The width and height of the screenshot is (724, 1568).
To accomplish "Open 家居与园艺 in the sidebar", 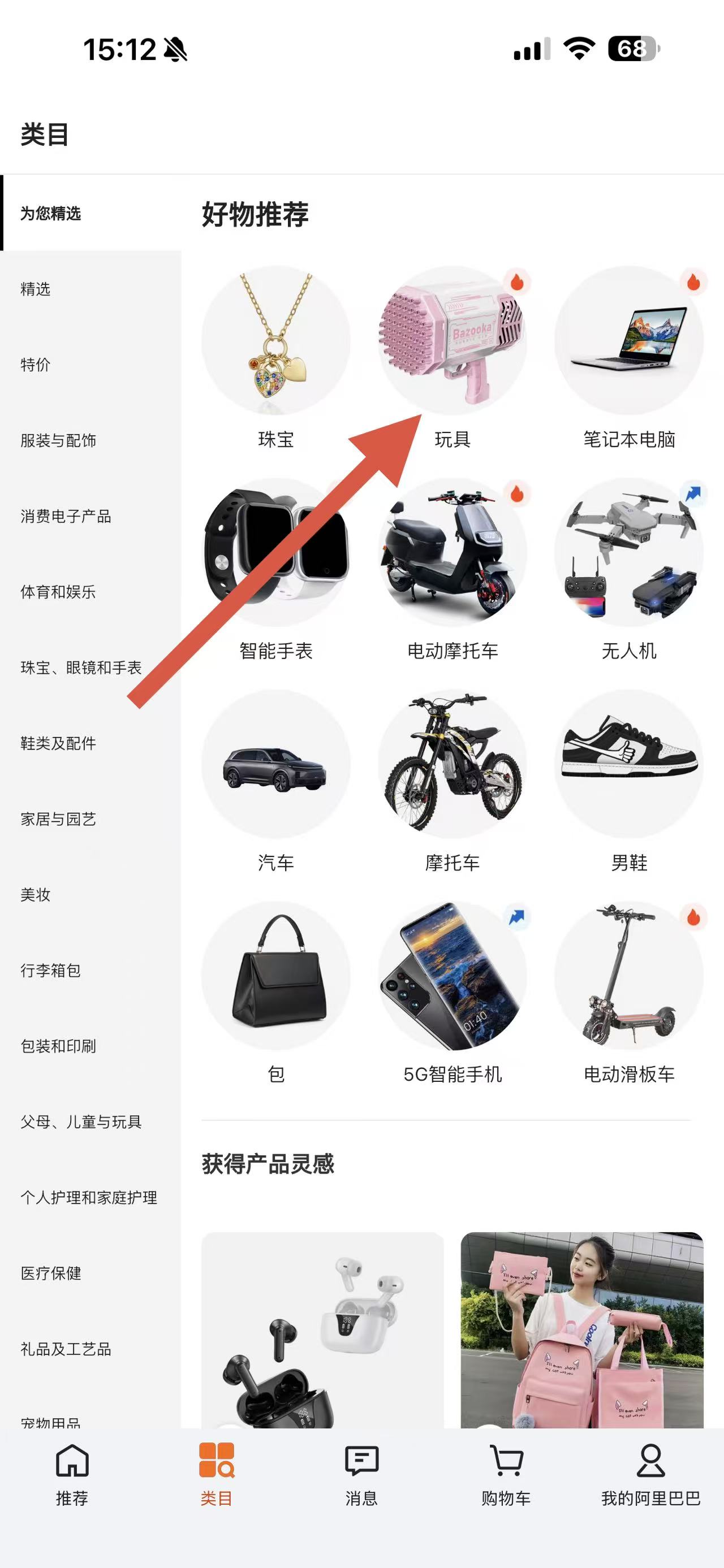I will (x=58, y=818).
